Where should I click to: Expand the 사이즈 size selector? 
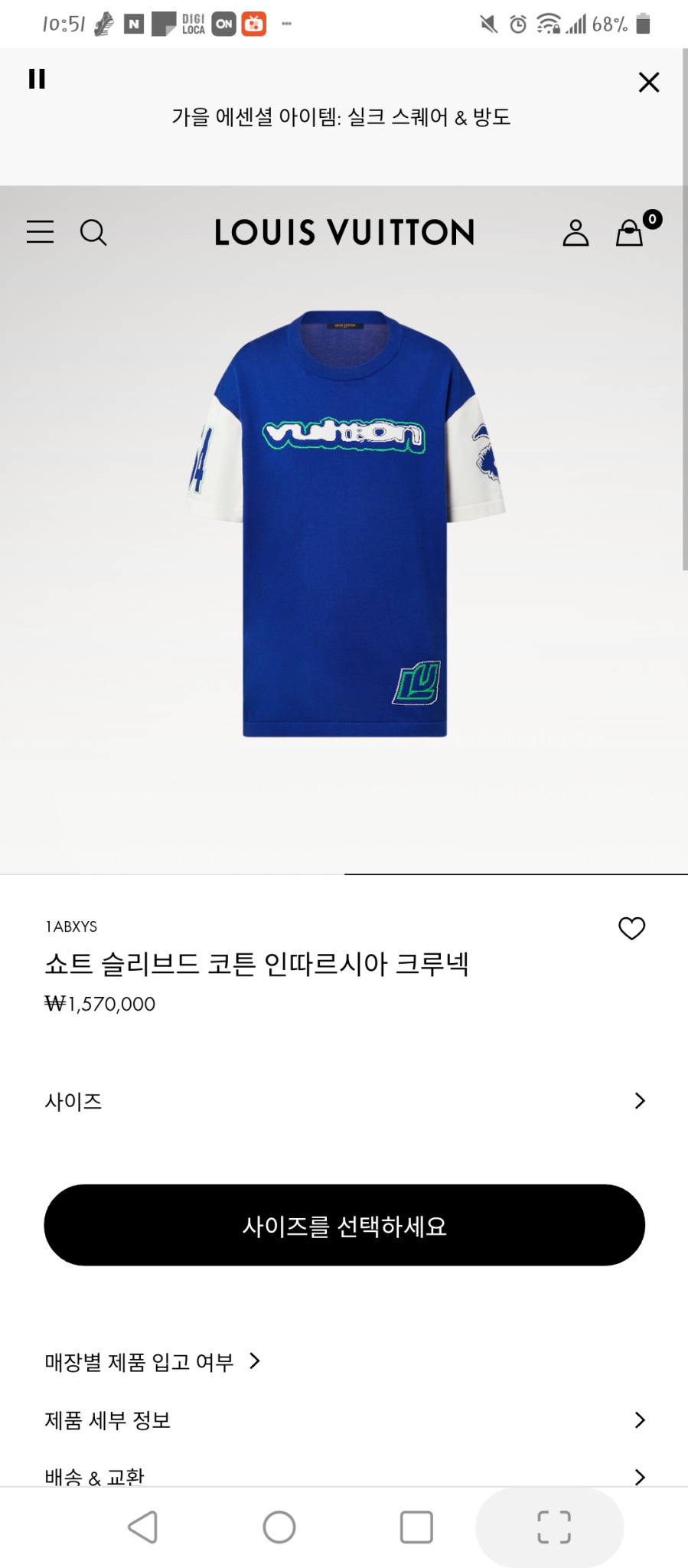344,1101
